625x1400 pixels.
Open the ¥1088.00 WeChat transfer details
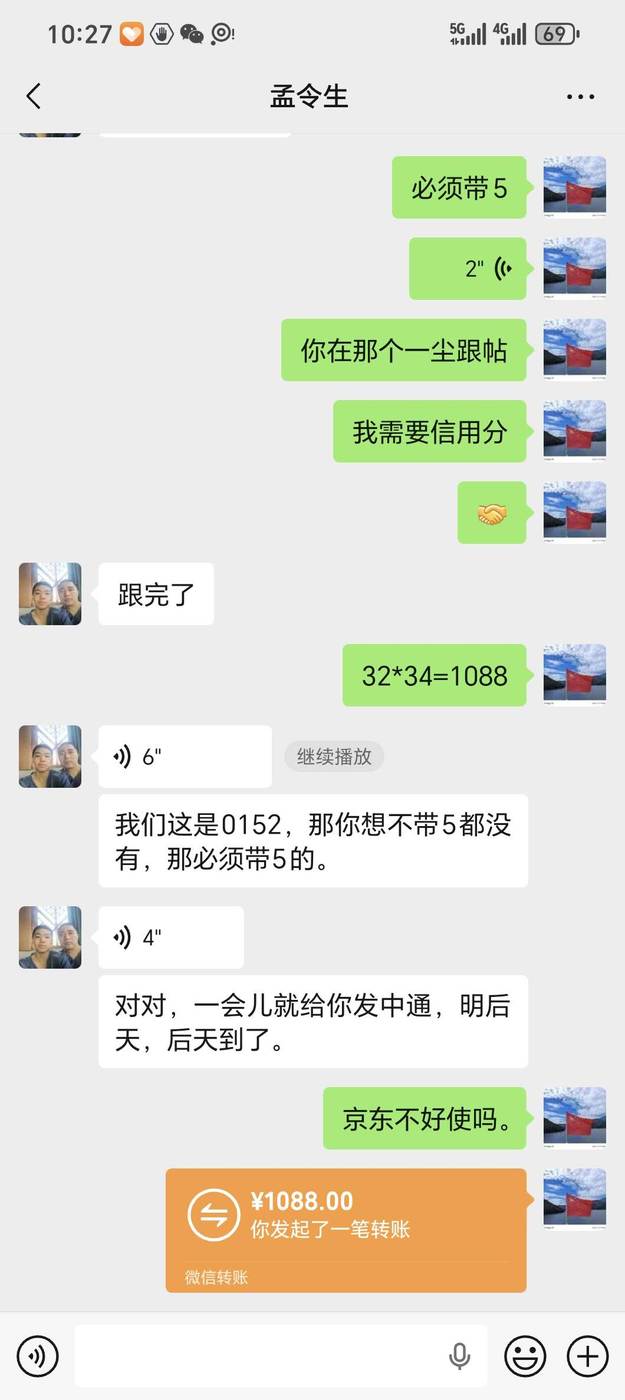pos(346,1229)
